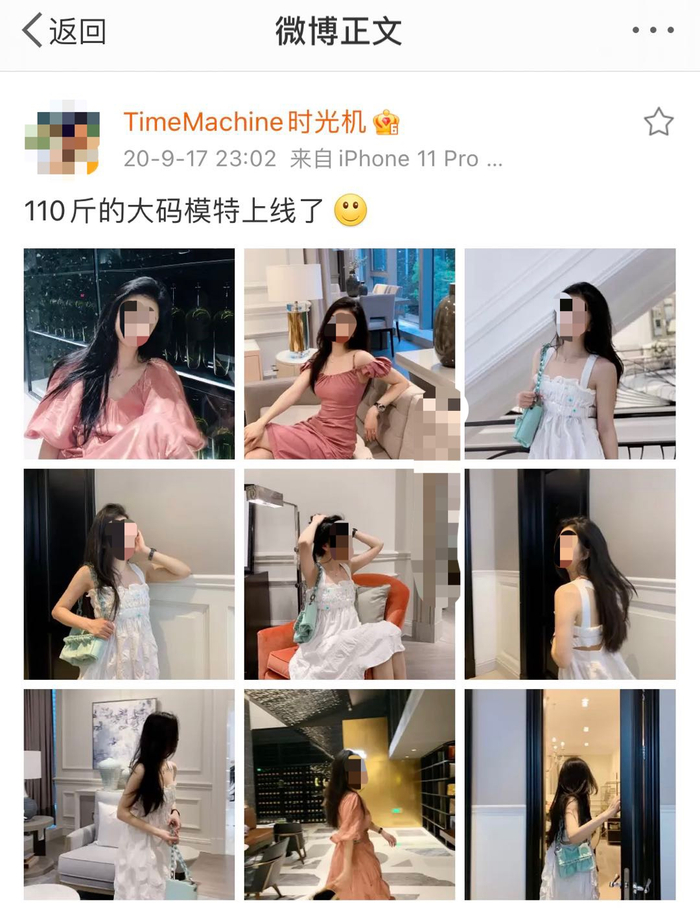
Task: Open the three-dot overflow menu
Action: point(653,31)
